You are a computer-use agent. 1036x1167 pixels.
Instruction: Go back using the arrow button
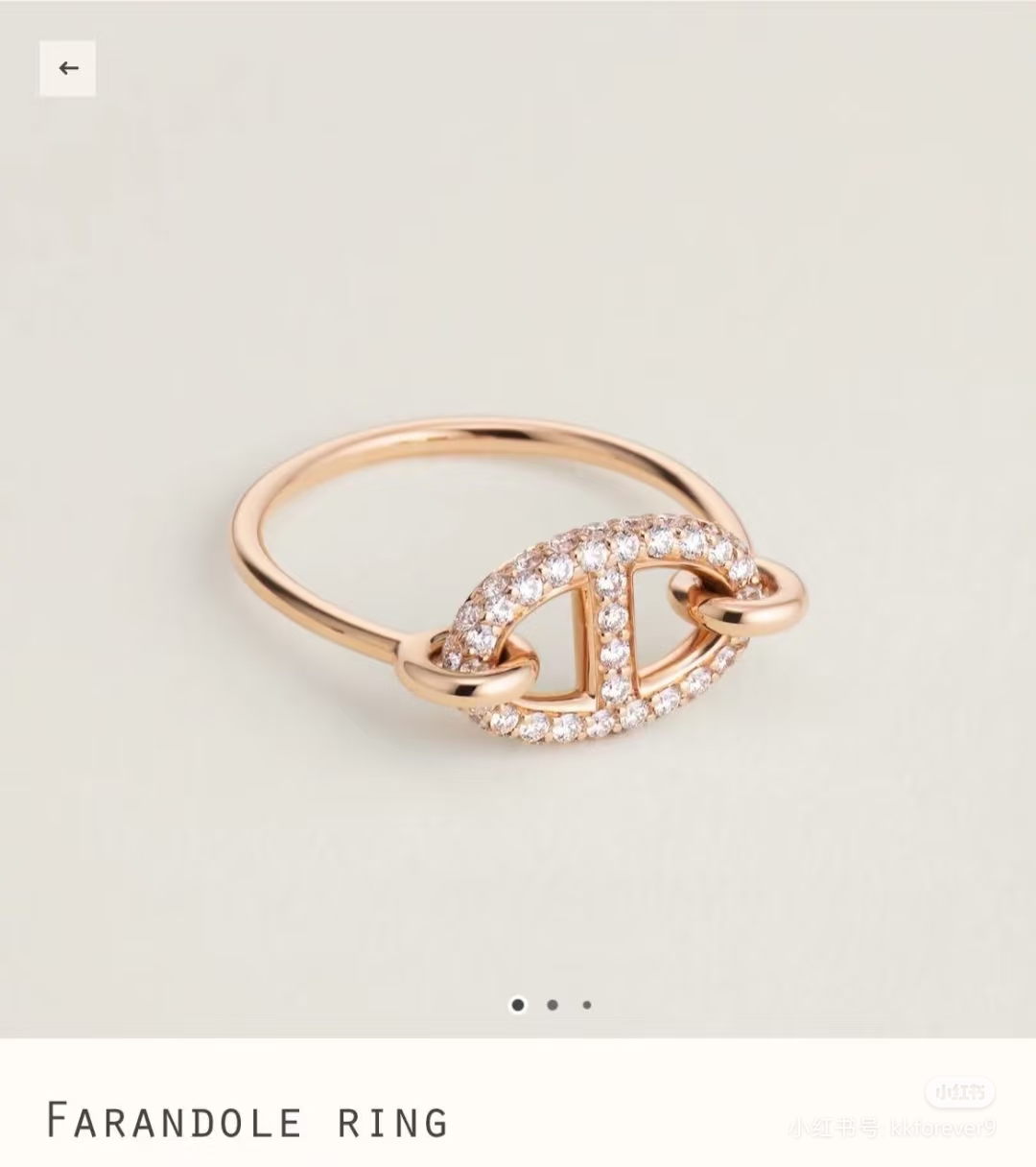click(67, 68)
